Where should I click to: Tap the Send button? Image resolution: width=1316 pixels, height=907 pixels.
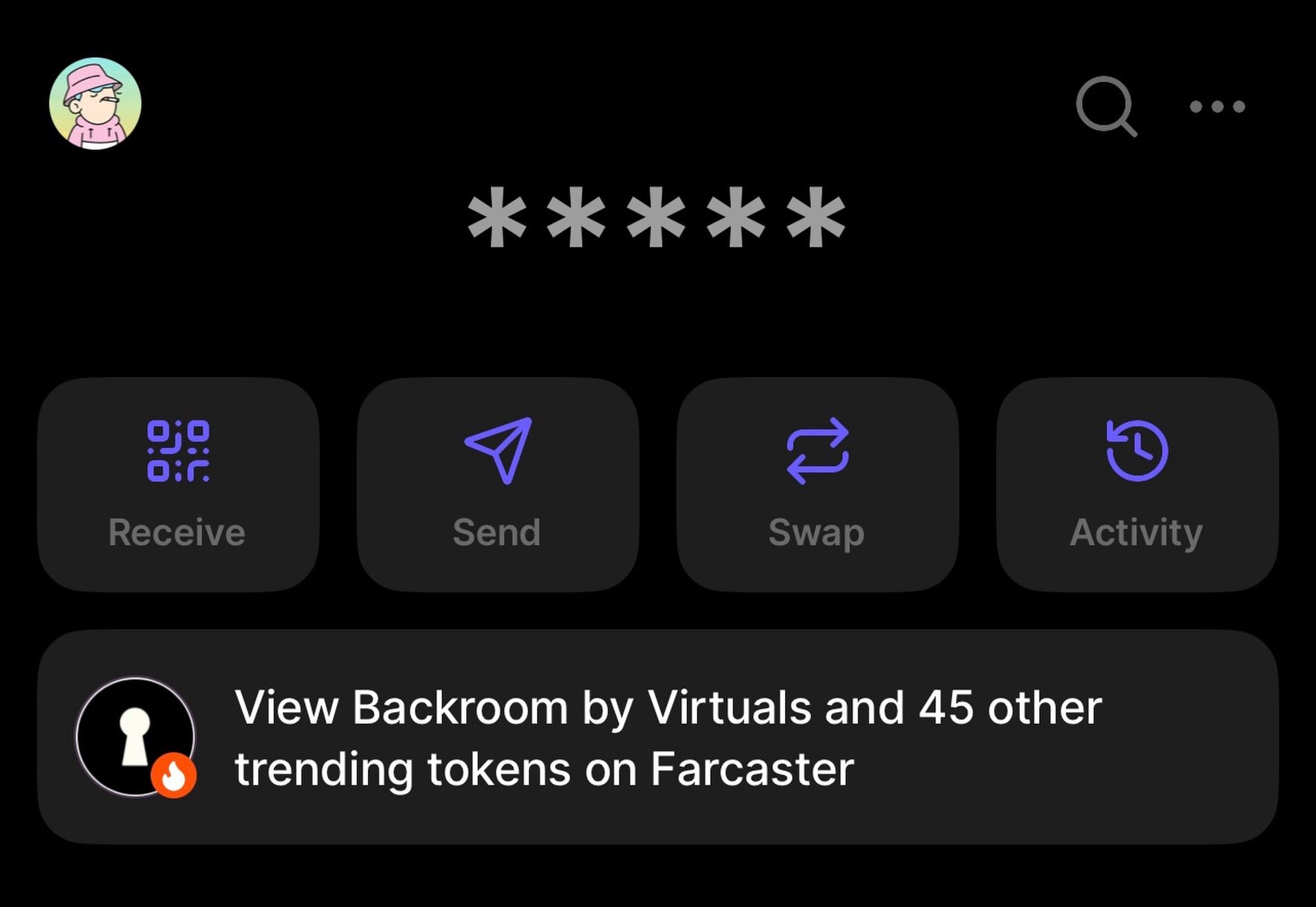(x=497, y=484)
